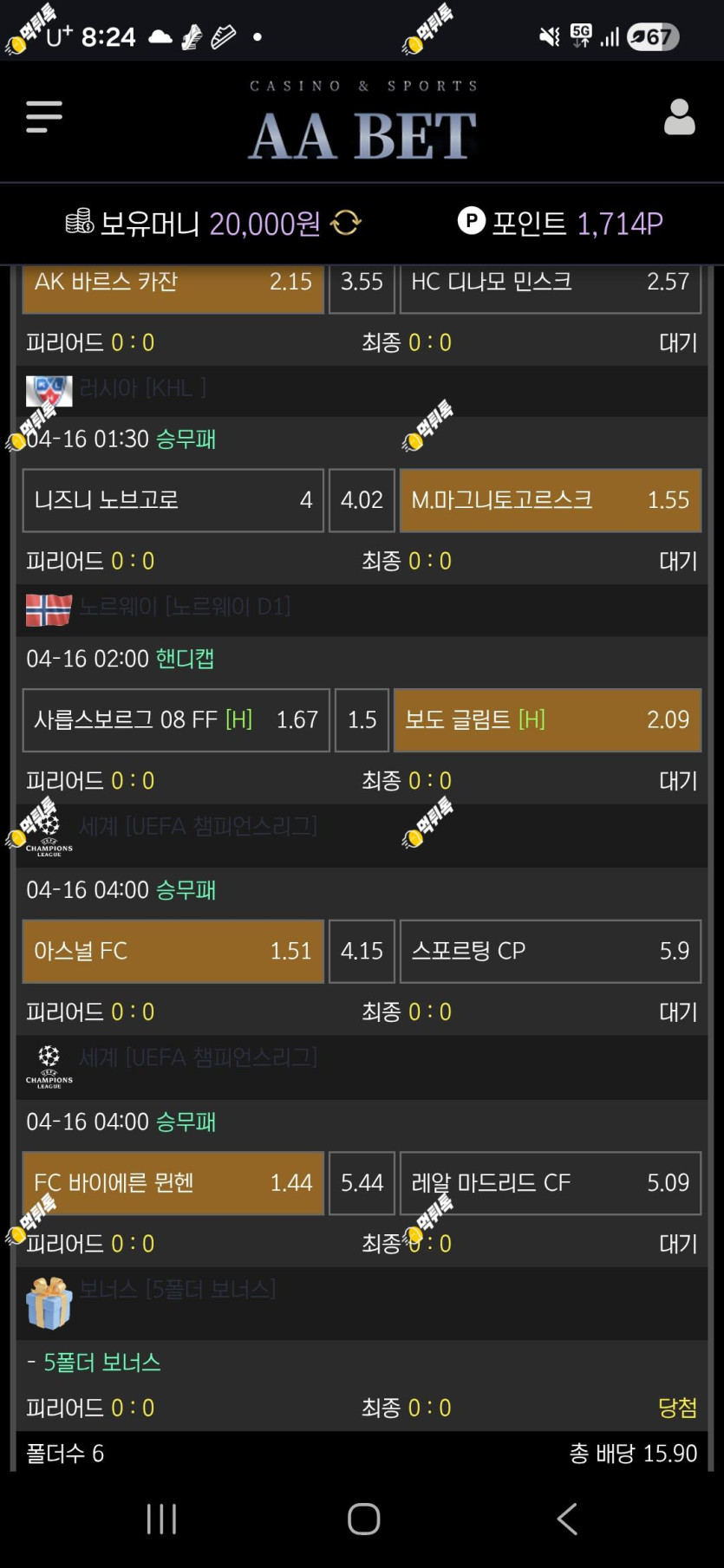Screen dimensions: 724x1568
Task: Open recent apps from navigation bar
Action: click(162, 1519)
